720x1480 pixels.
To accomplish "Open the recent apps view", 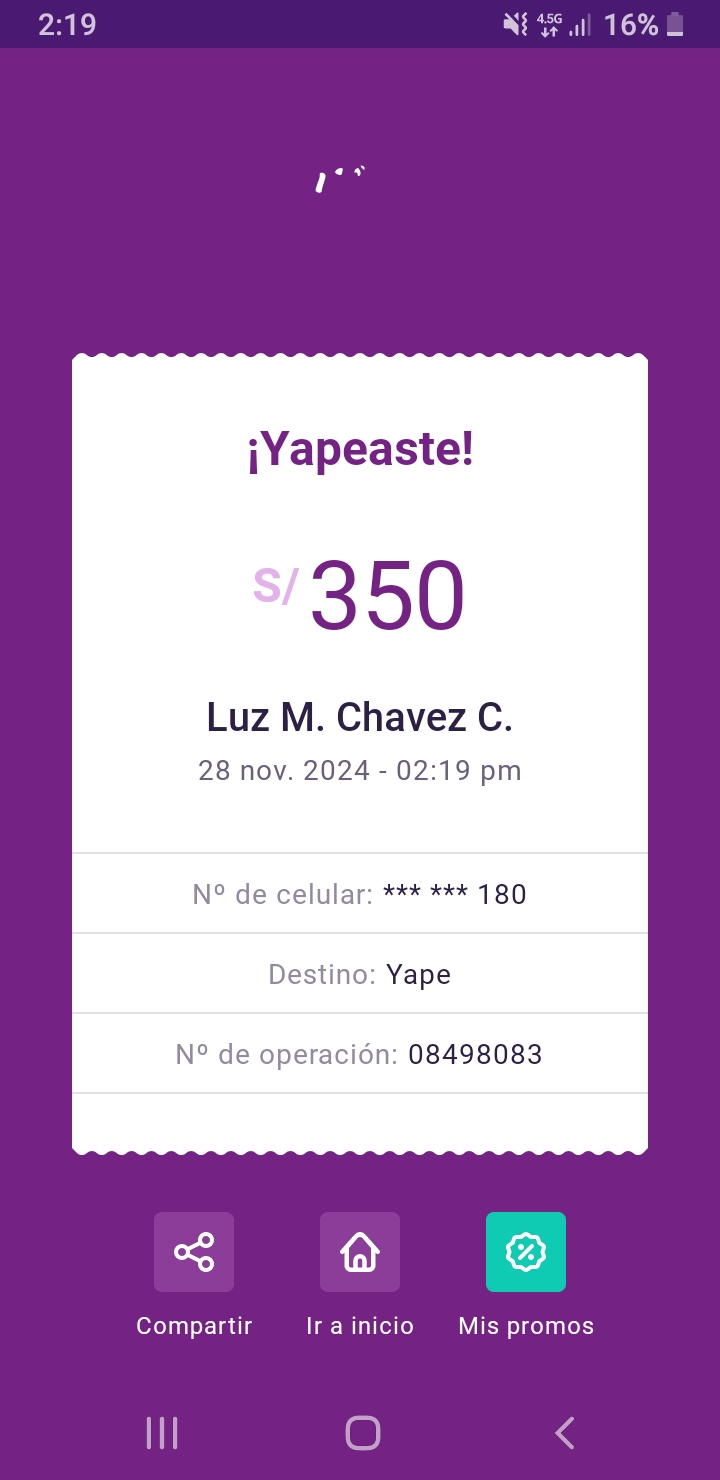I will 162,1433.
